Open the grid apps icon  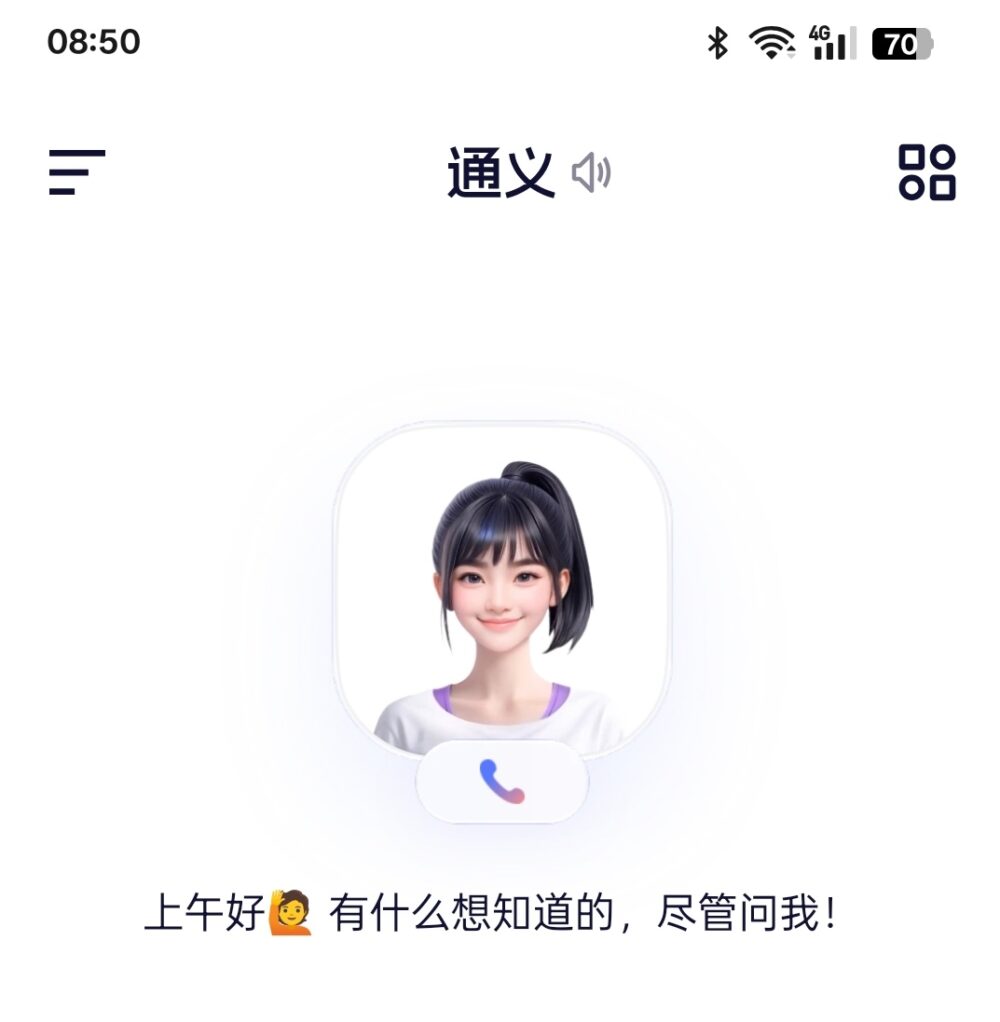pos(927,172)
